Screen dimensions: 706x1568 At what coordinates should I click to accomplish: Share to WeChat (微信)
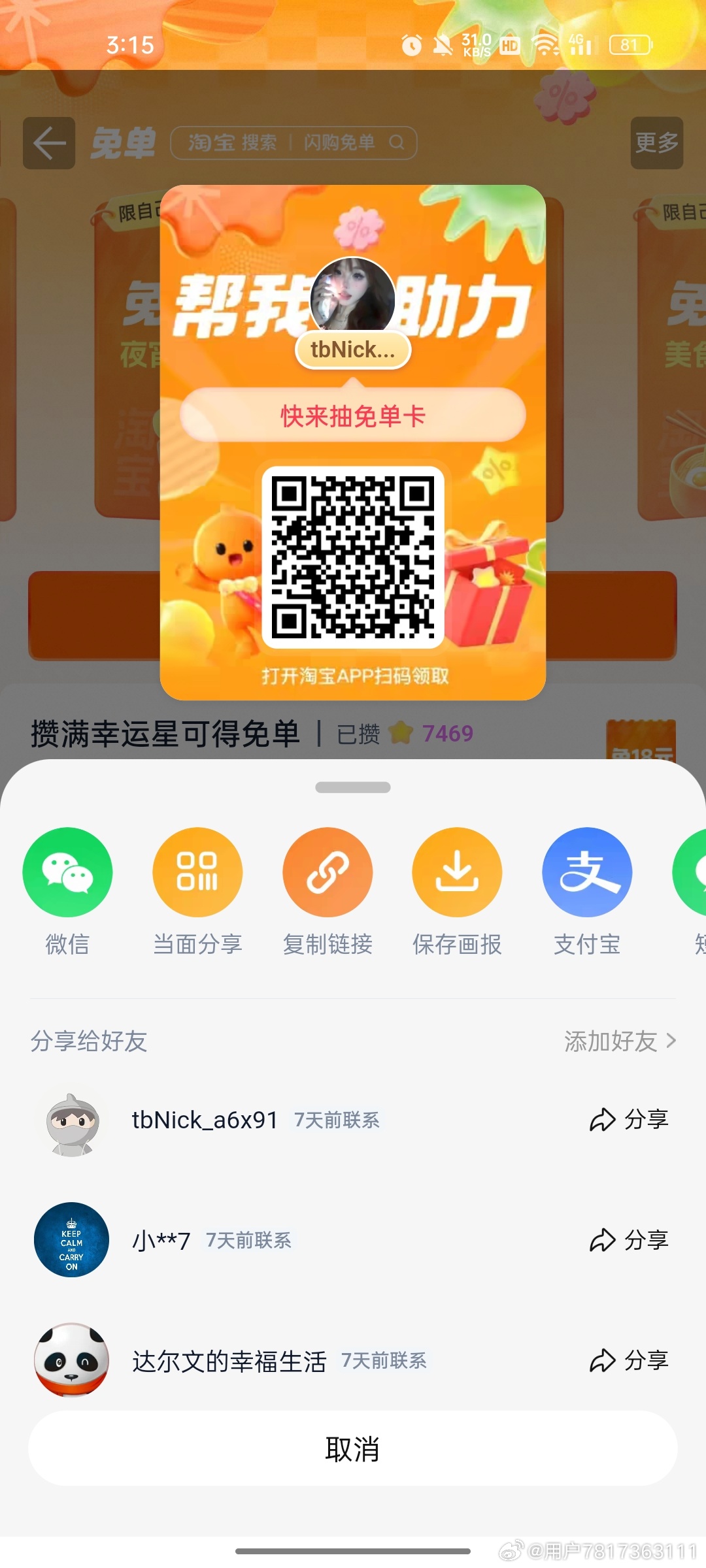(x=67, y=872)
